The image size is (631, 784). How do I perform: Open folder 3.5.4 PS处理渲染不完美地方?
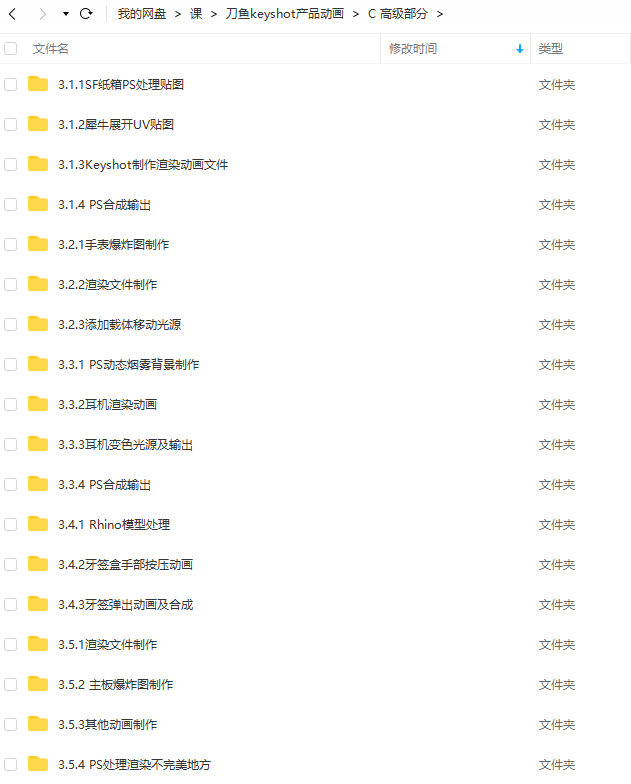coord(134,765)
